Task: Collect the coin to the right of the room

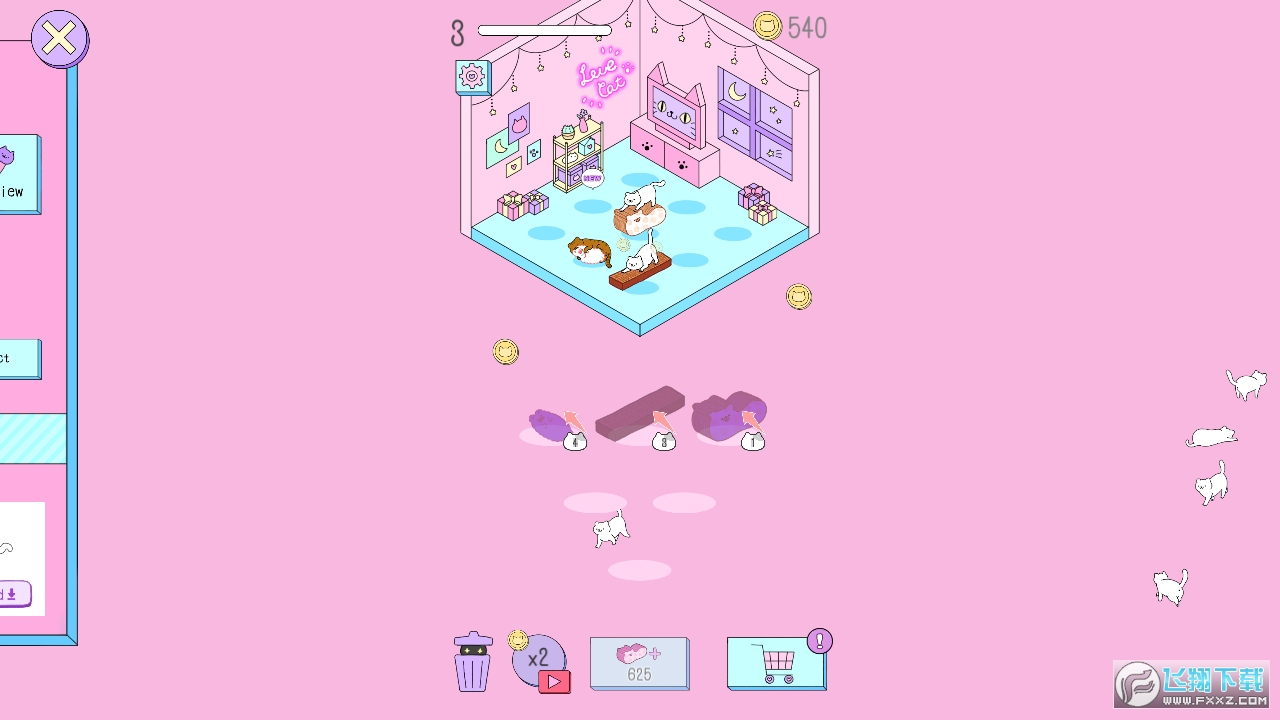Action: [798, 297]
